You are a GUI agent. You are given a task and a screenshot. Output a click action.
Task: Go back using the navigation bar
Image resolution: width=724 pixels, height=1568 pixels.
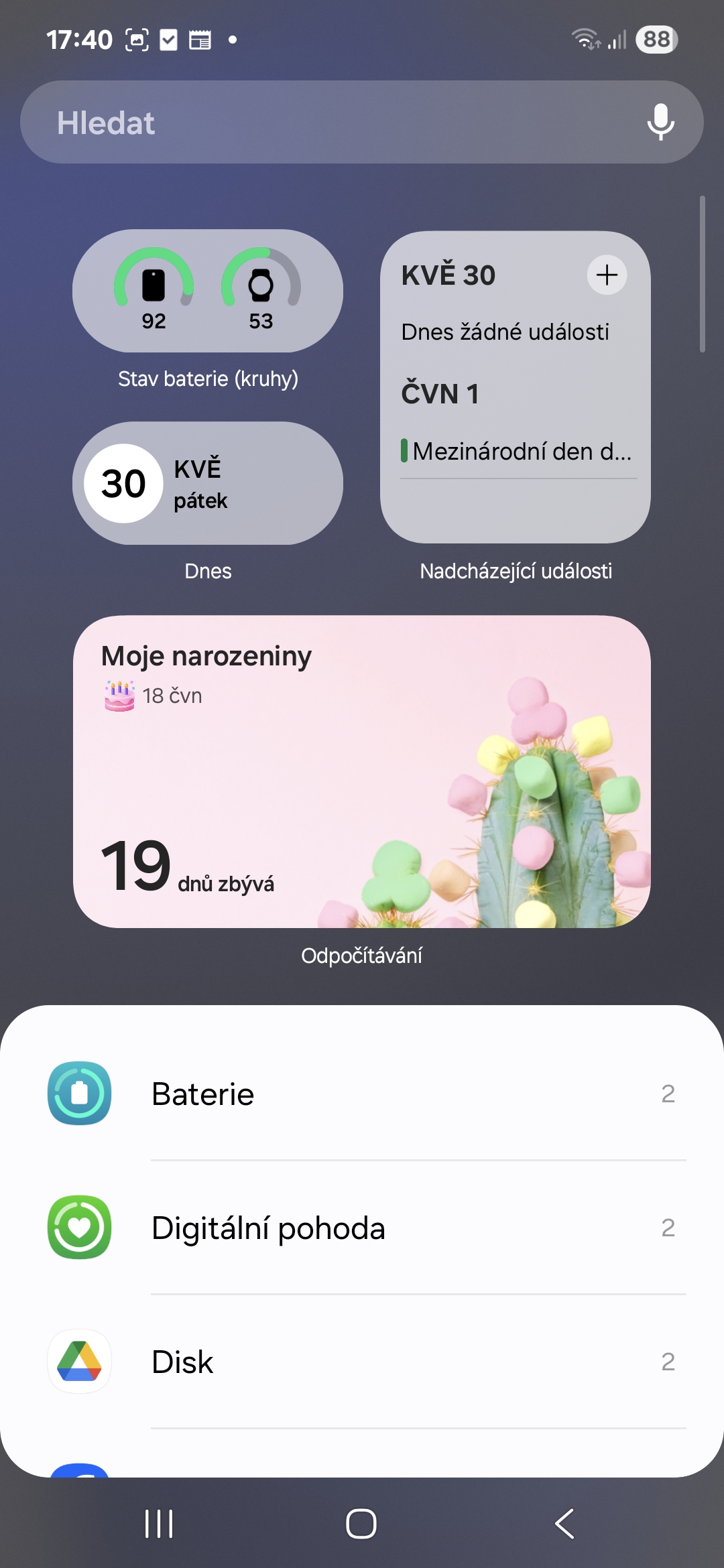coord(564,1524)
